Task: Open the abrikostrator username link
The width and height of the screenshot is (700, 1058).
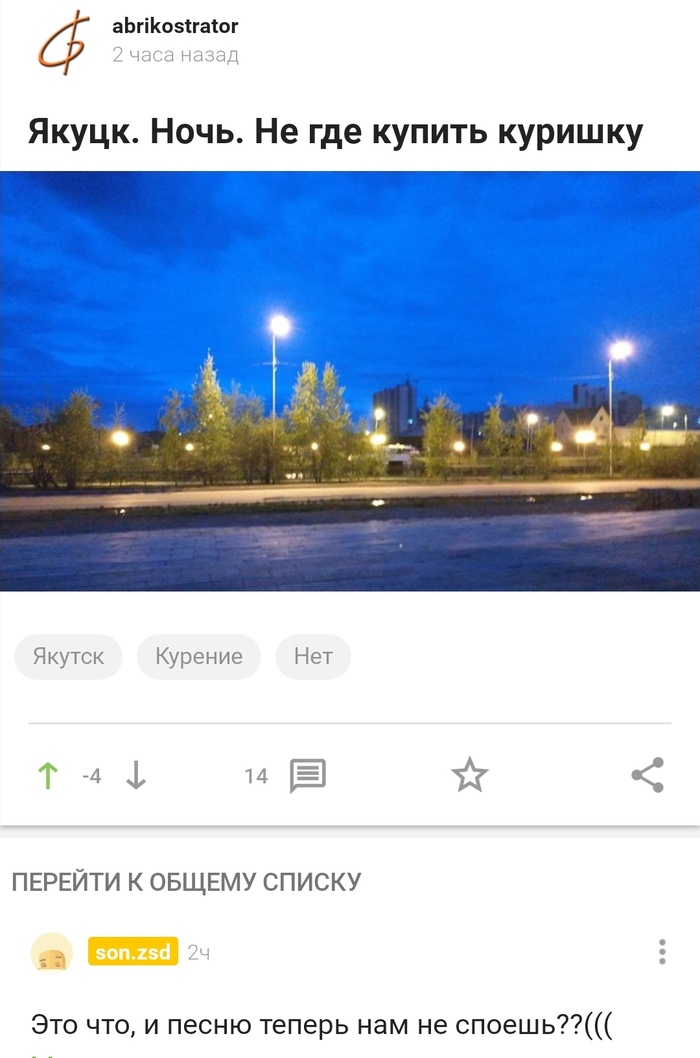Action: [x=175, y=27]
